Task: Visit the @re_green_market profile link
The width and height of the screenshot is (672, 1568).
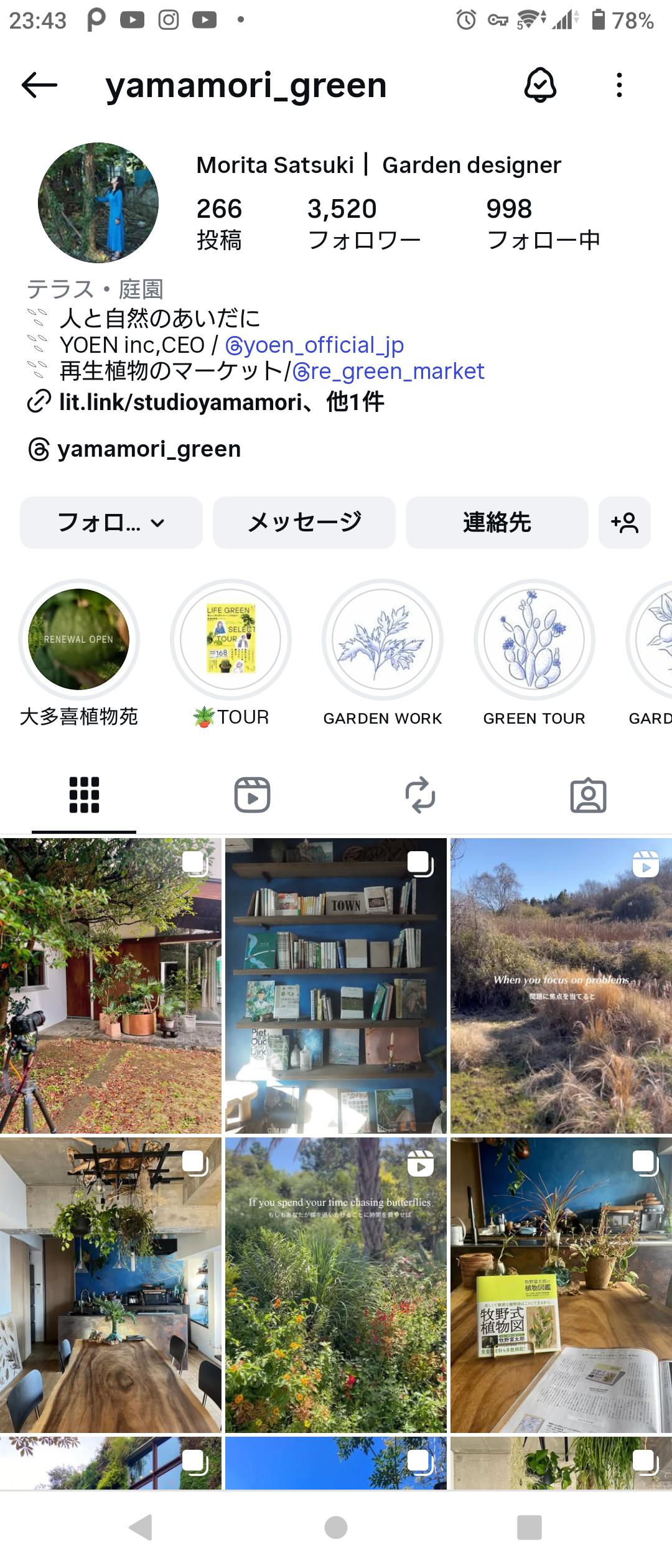Action: tap(388, 371)
